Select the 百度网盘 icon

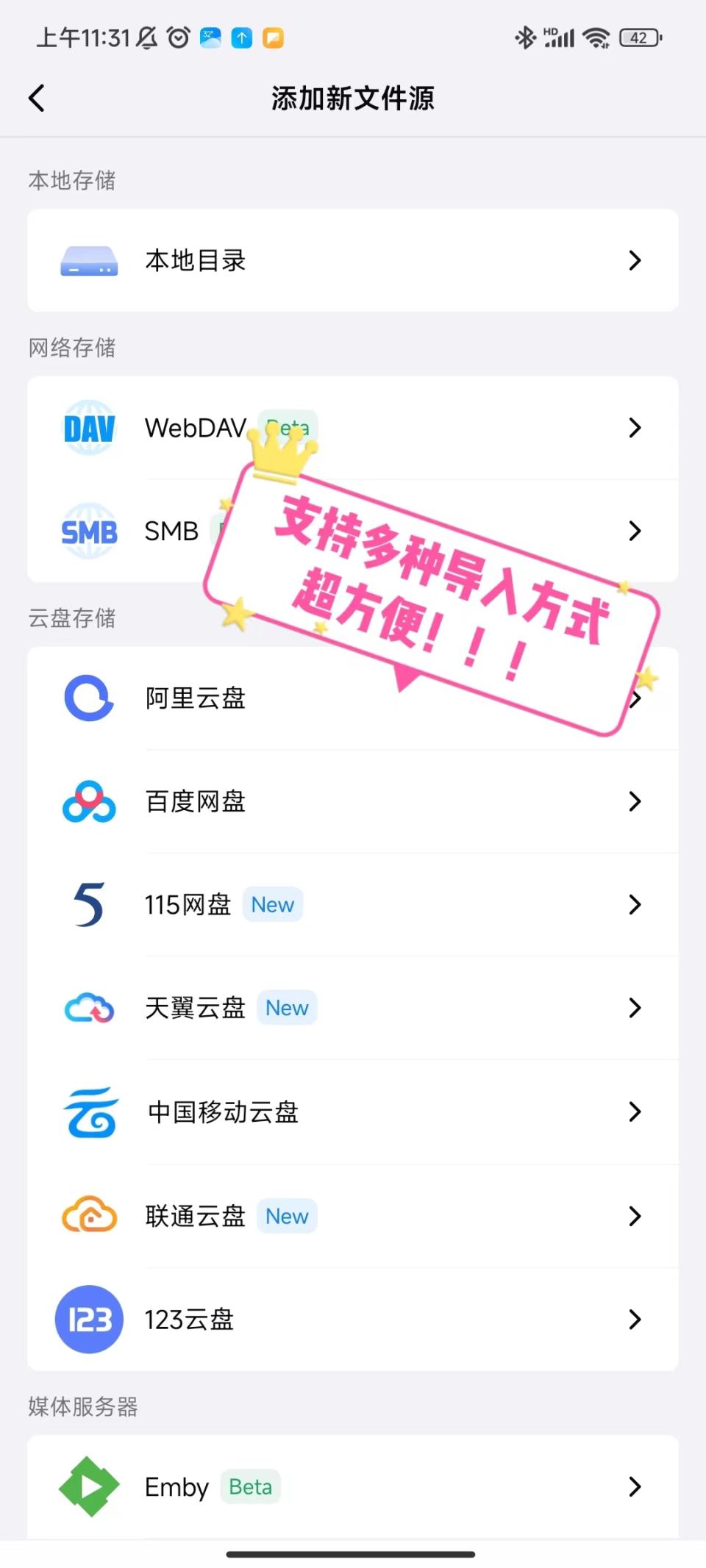[88, 803]
